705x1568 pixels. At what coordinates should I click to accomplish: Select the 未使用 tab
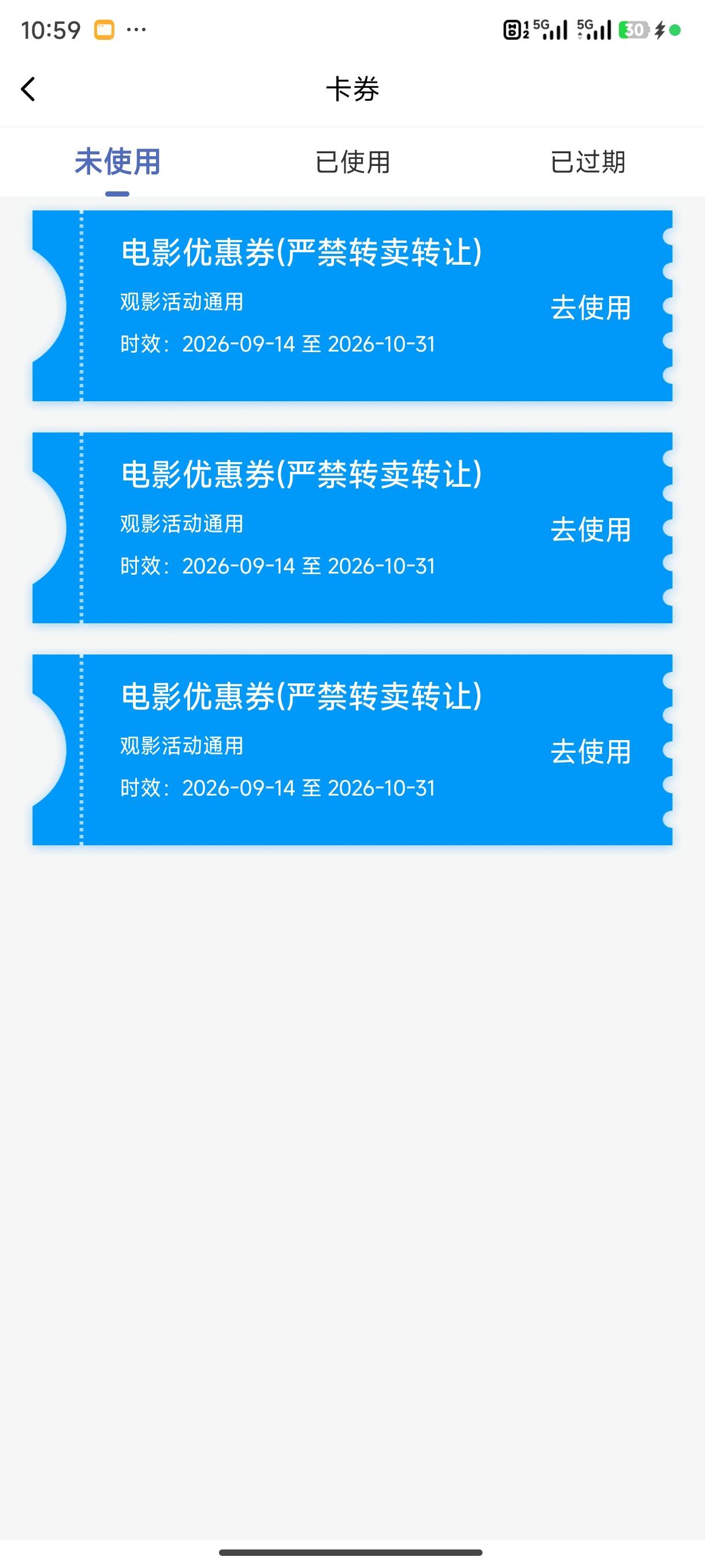tap(117, 162)
